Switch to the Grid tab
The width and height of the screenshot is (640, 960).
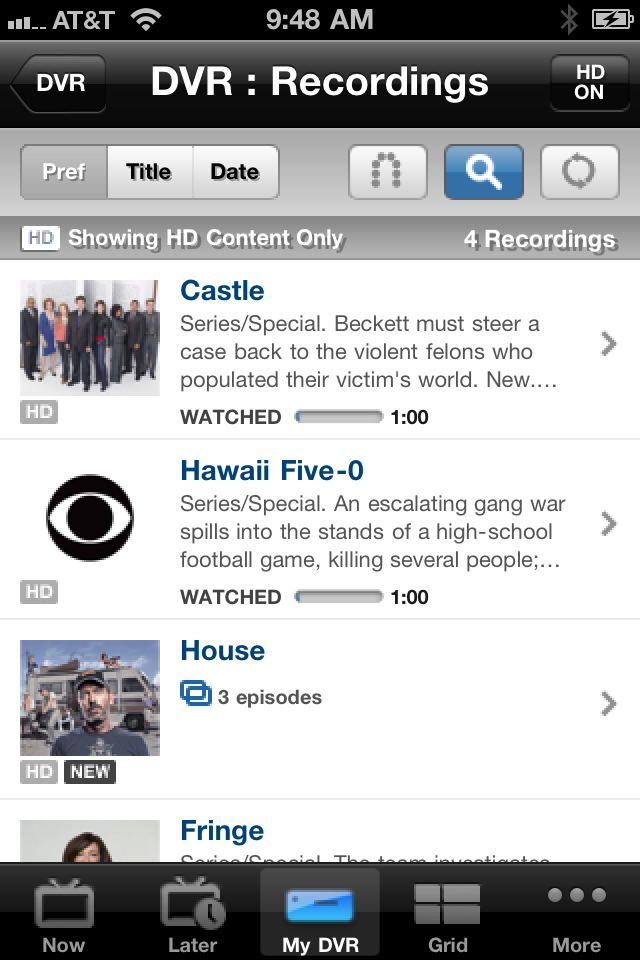pos(447,915)
